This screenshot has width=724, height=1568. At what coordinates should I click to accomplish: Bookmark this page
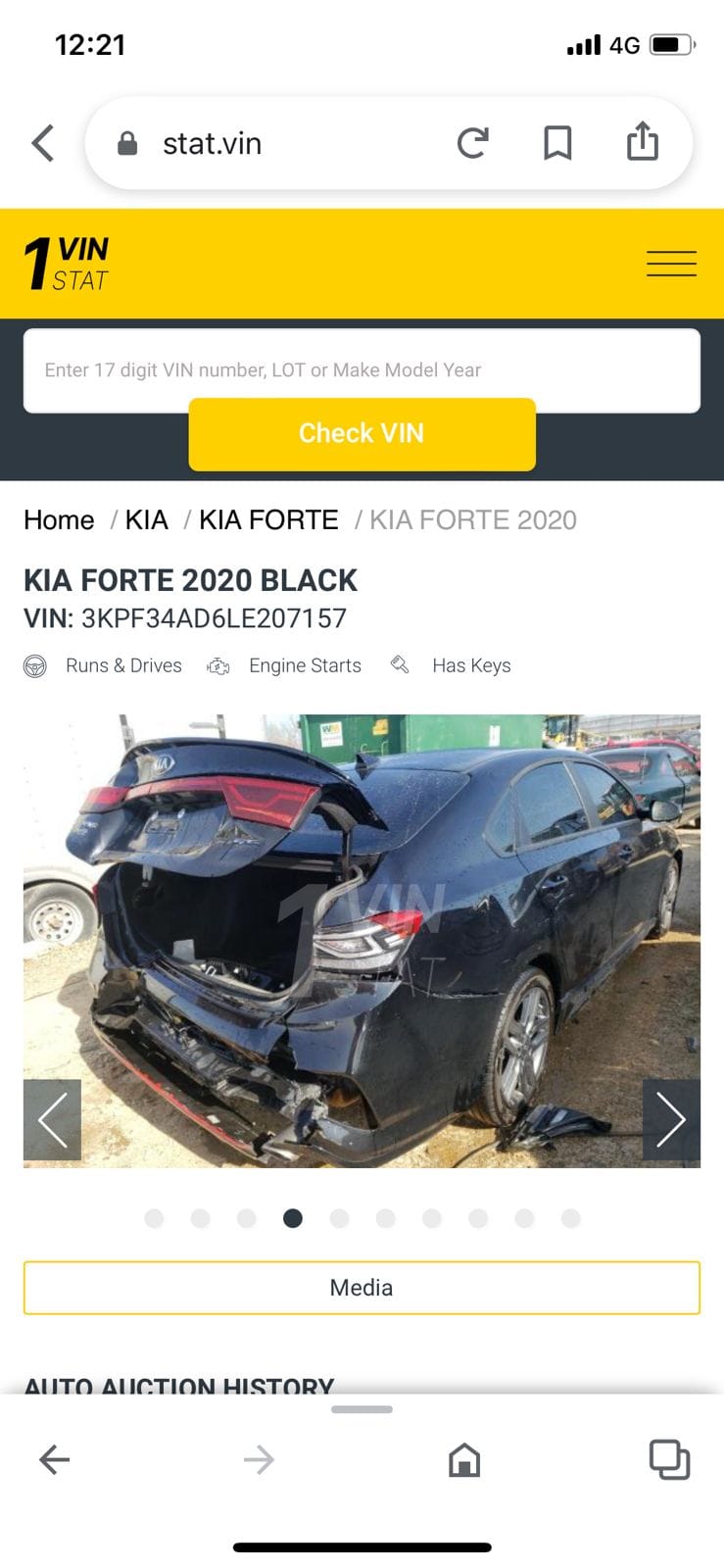(557, 143)
